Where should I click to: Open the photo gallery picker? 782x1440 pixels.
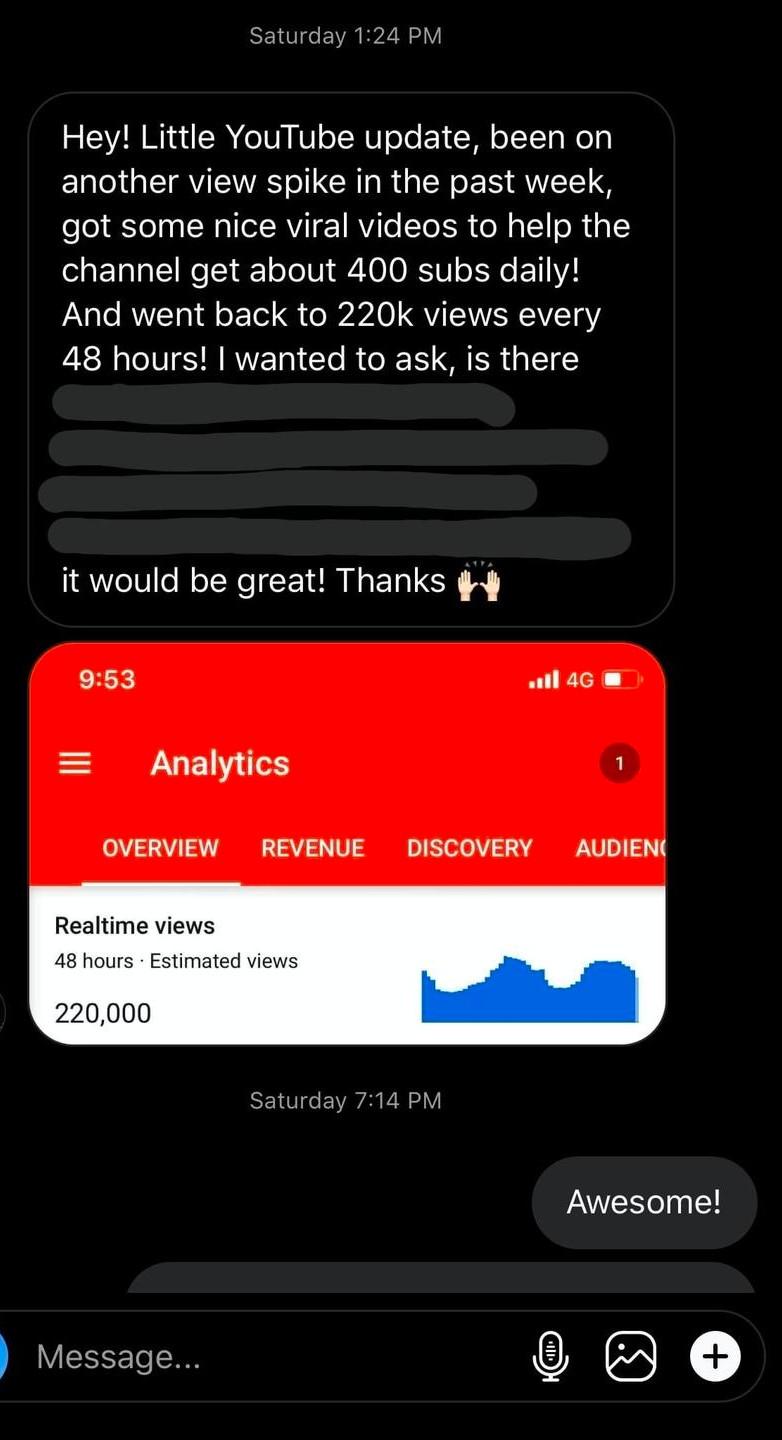tap(631, 1357)
